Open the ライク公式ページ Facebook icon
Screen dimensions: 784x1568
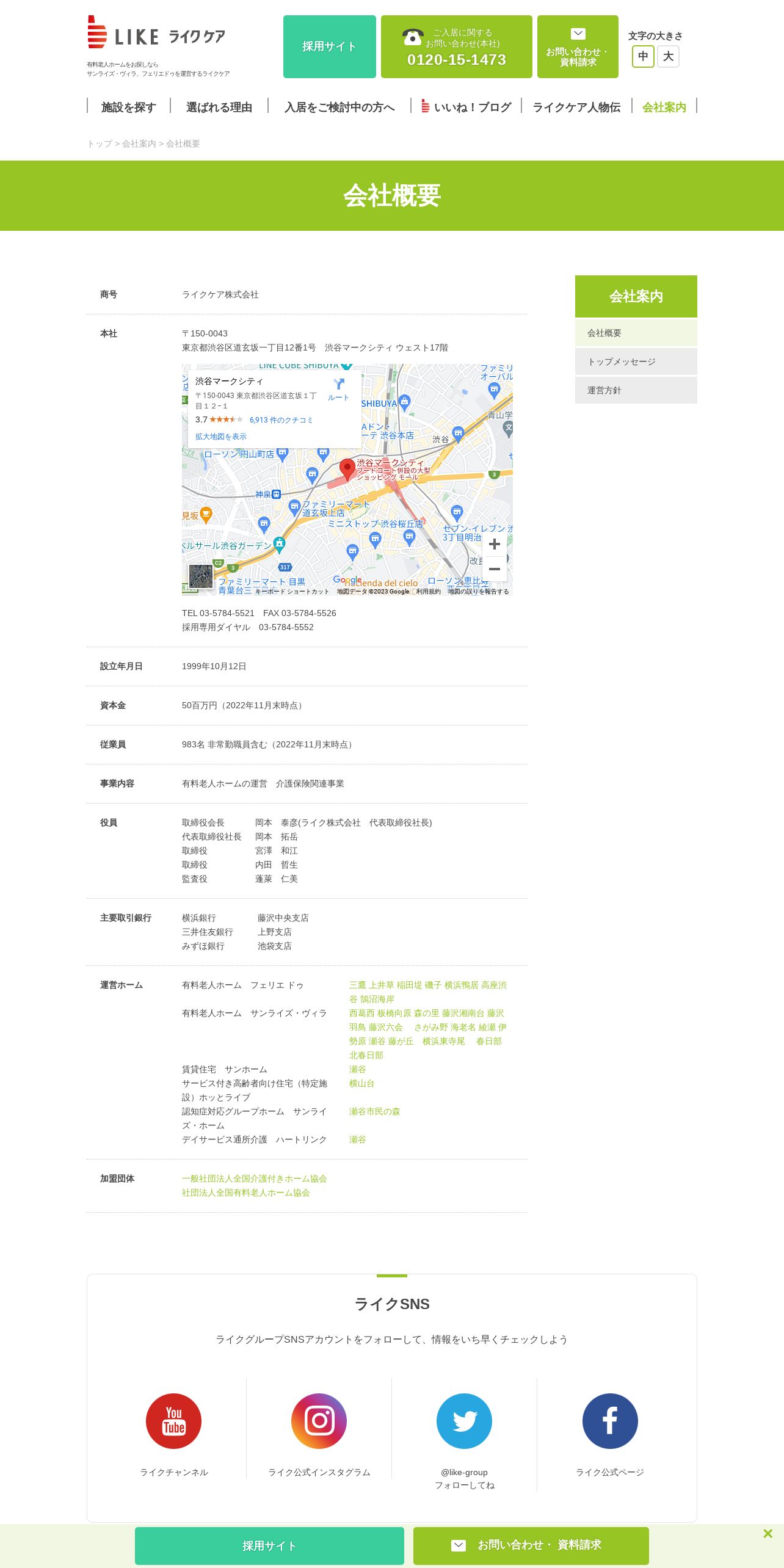(x=610, y=1421)
